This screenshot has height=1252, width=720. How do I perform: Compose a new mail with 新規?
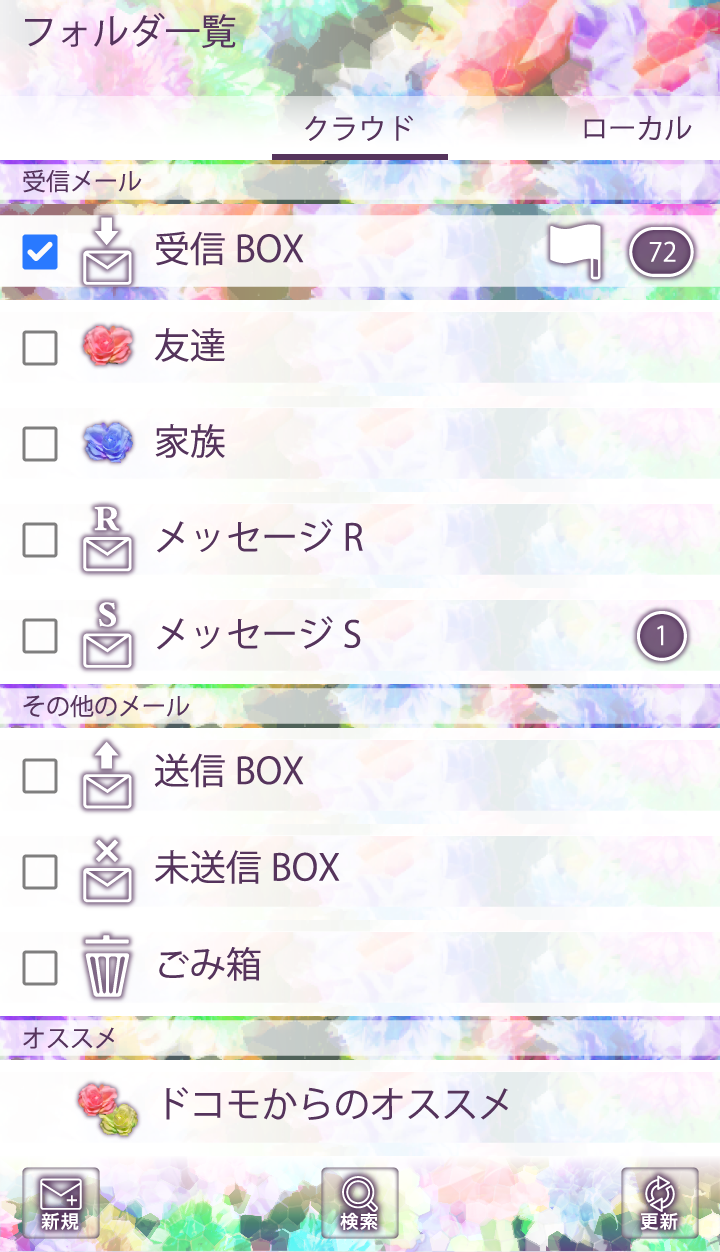(61, 1203)
